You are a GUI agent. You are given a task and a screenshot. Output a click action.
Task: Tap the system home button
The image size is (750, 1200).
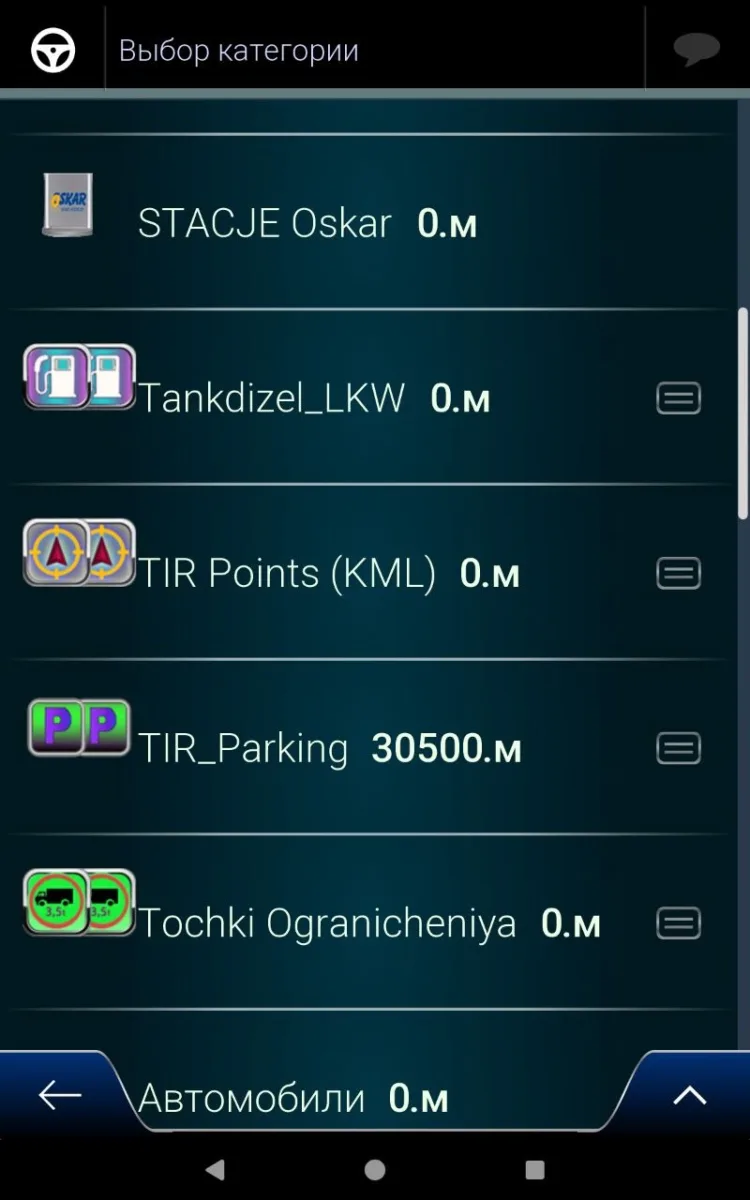375,1170
